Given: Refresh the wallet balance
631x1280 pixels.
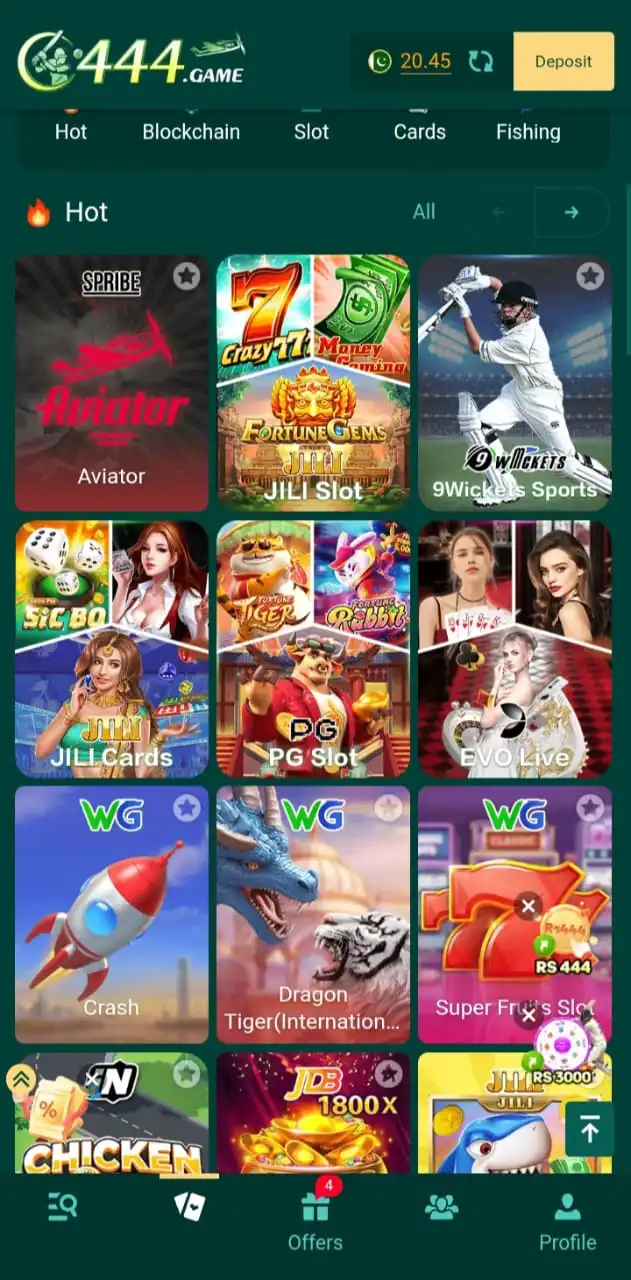Looking at the screenshot, I should point(481,61).
